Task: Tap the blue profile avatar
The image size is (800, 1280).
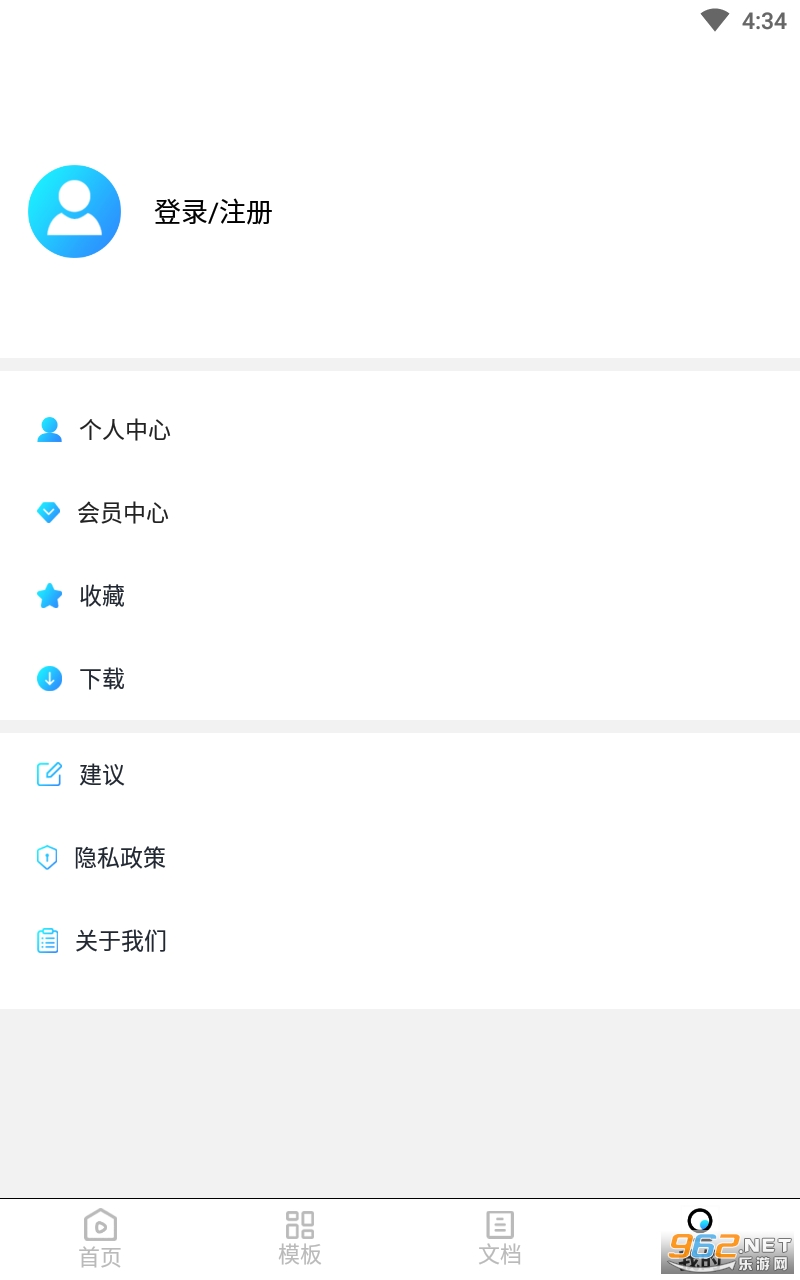Action: (74, 212)
